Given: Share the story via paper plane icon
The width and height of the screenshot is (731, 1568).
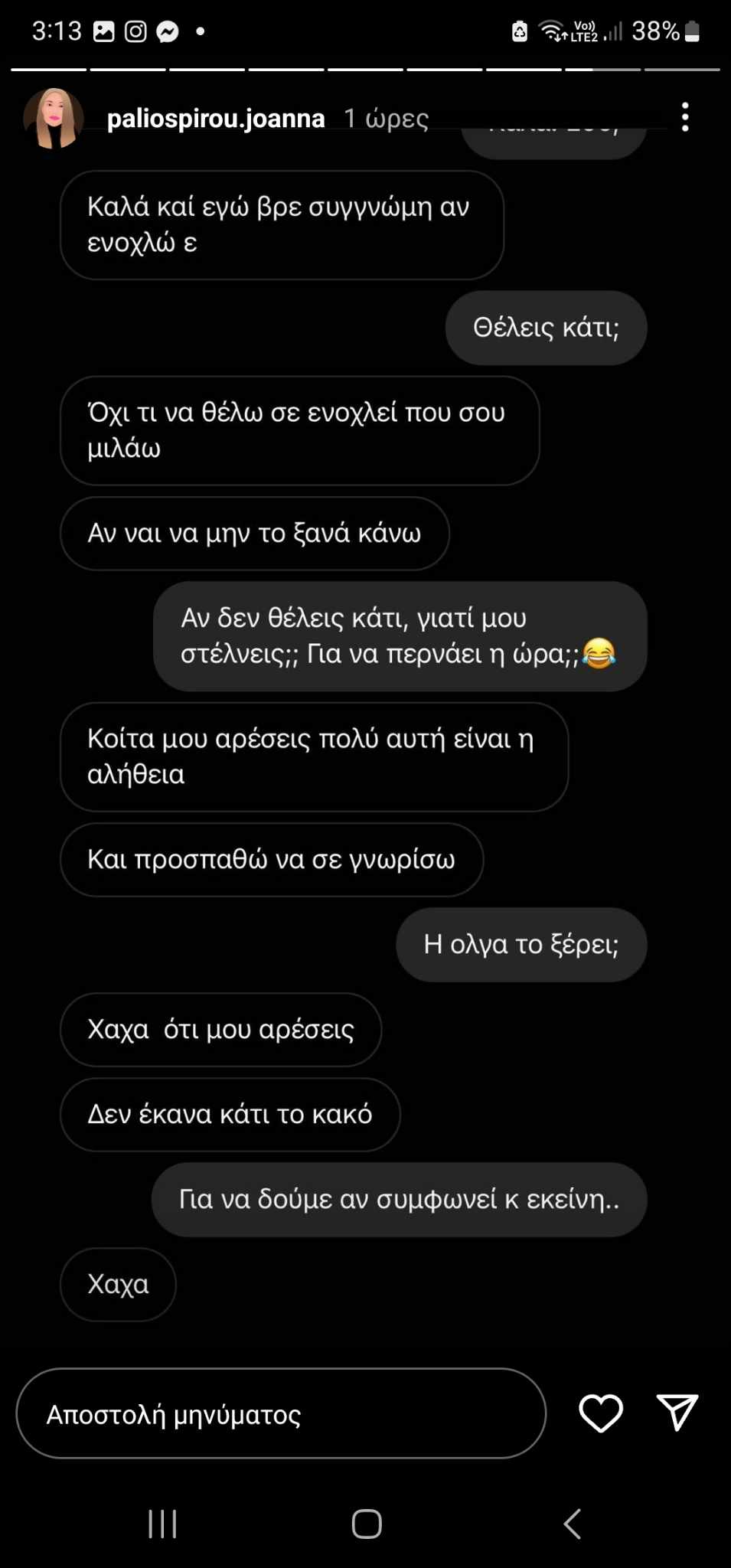Looking at the screenshot, I should pos(677,1412).
